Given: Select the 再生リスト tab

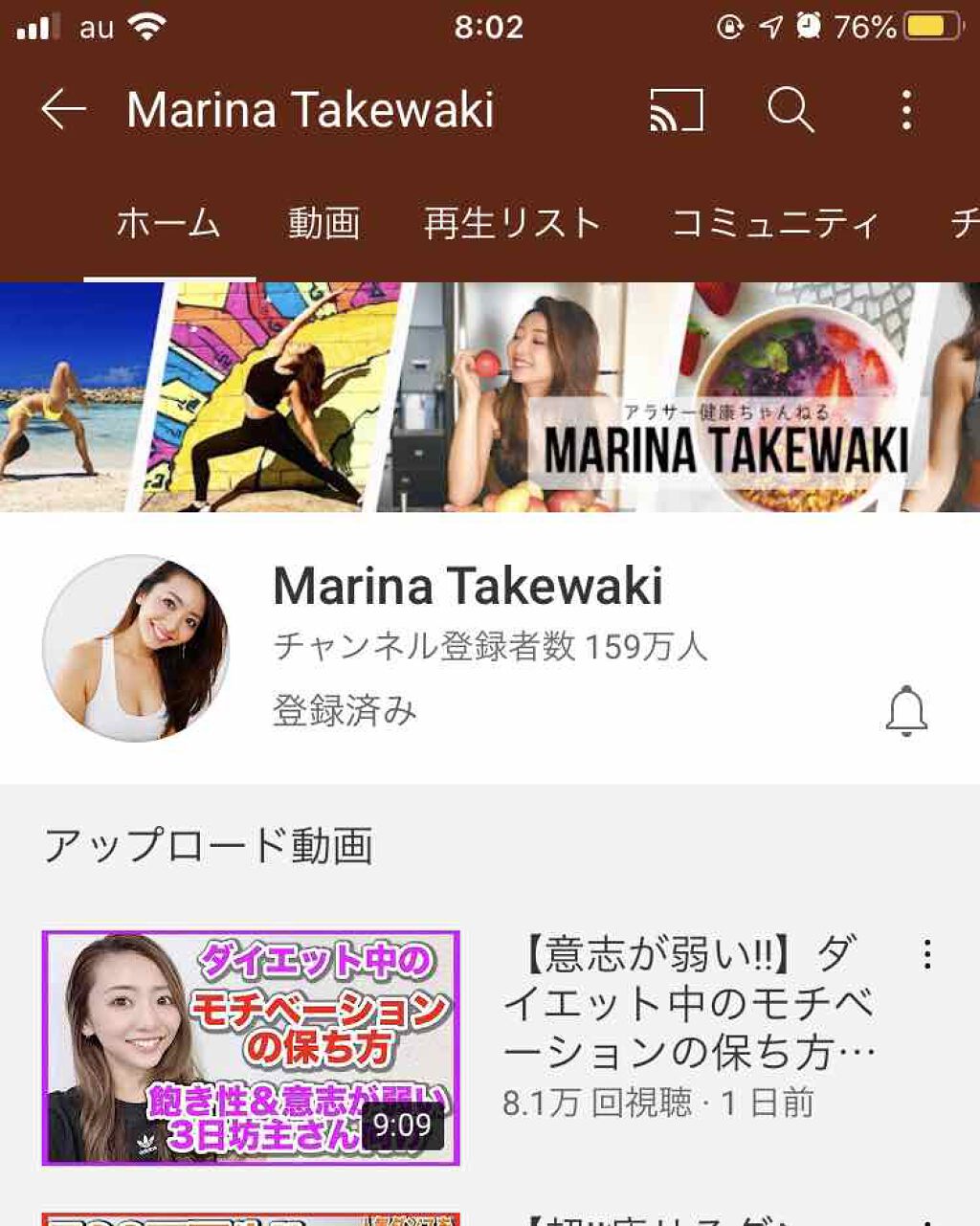Looking at the screenshot, I should point(510,222).
